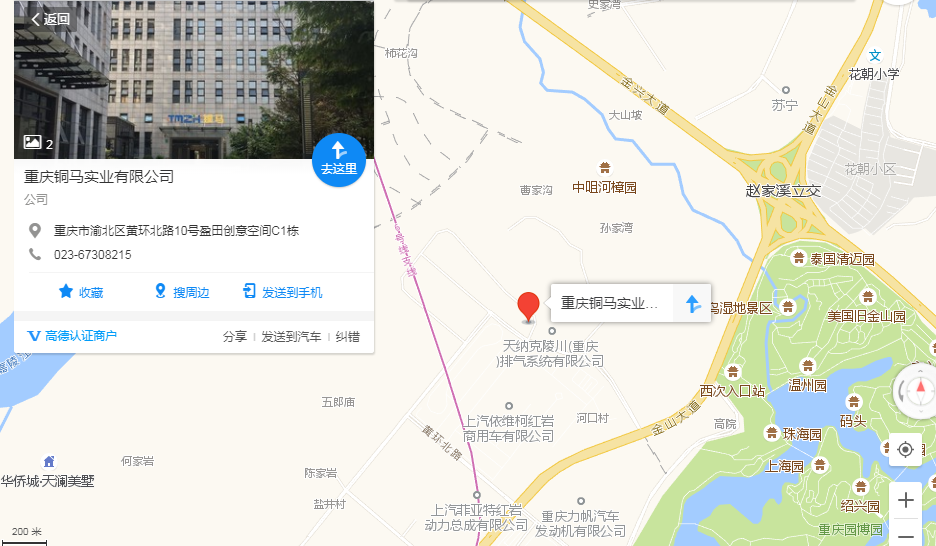936x546 pixels.
Task: Zoom in on the map
Action: pyautogui.click(x=905, y=500)
